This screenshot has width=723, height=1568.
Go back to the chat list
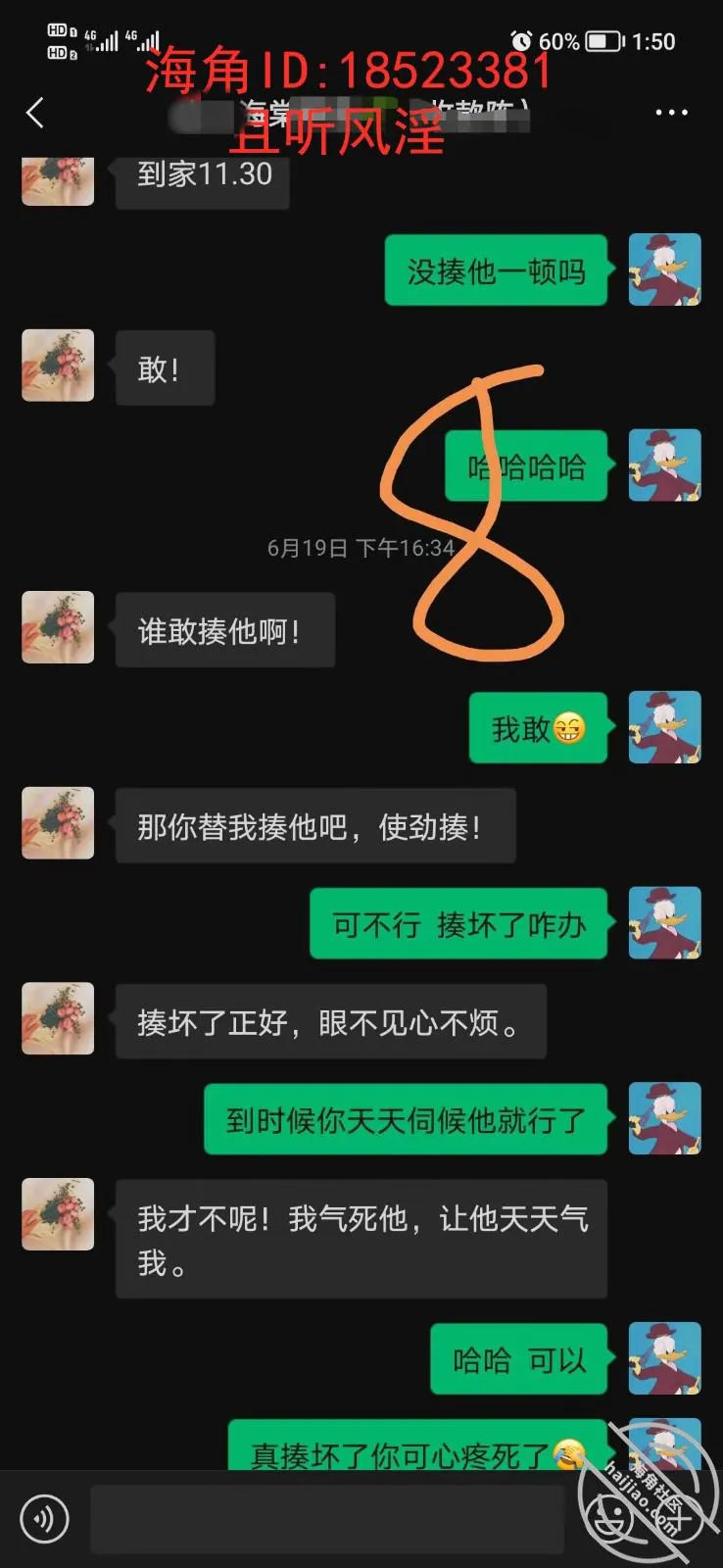click(35, 113)
